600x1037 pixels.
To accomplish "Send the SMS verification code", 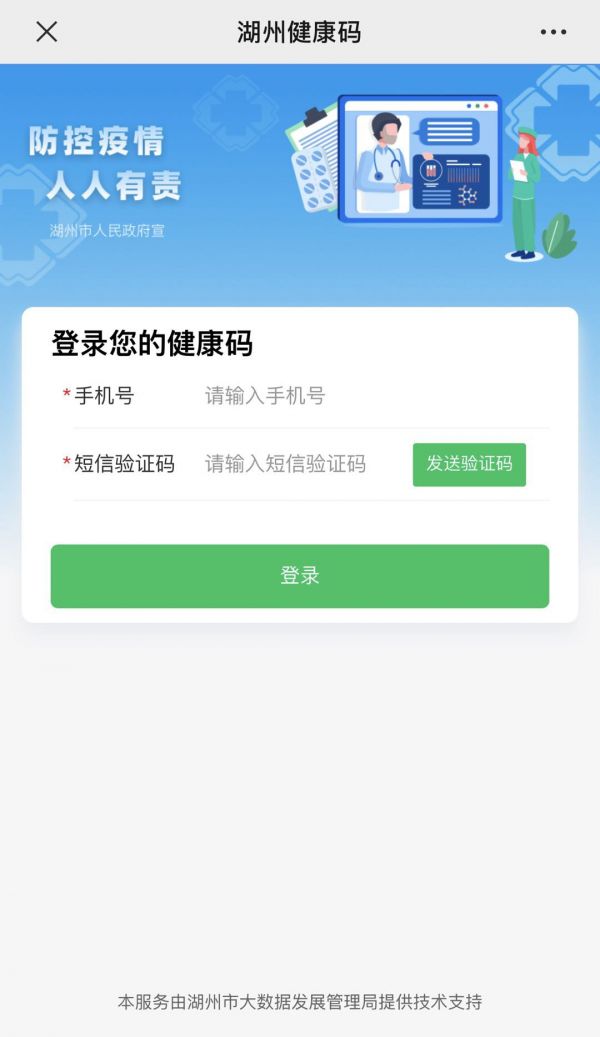I will point(469,464).
